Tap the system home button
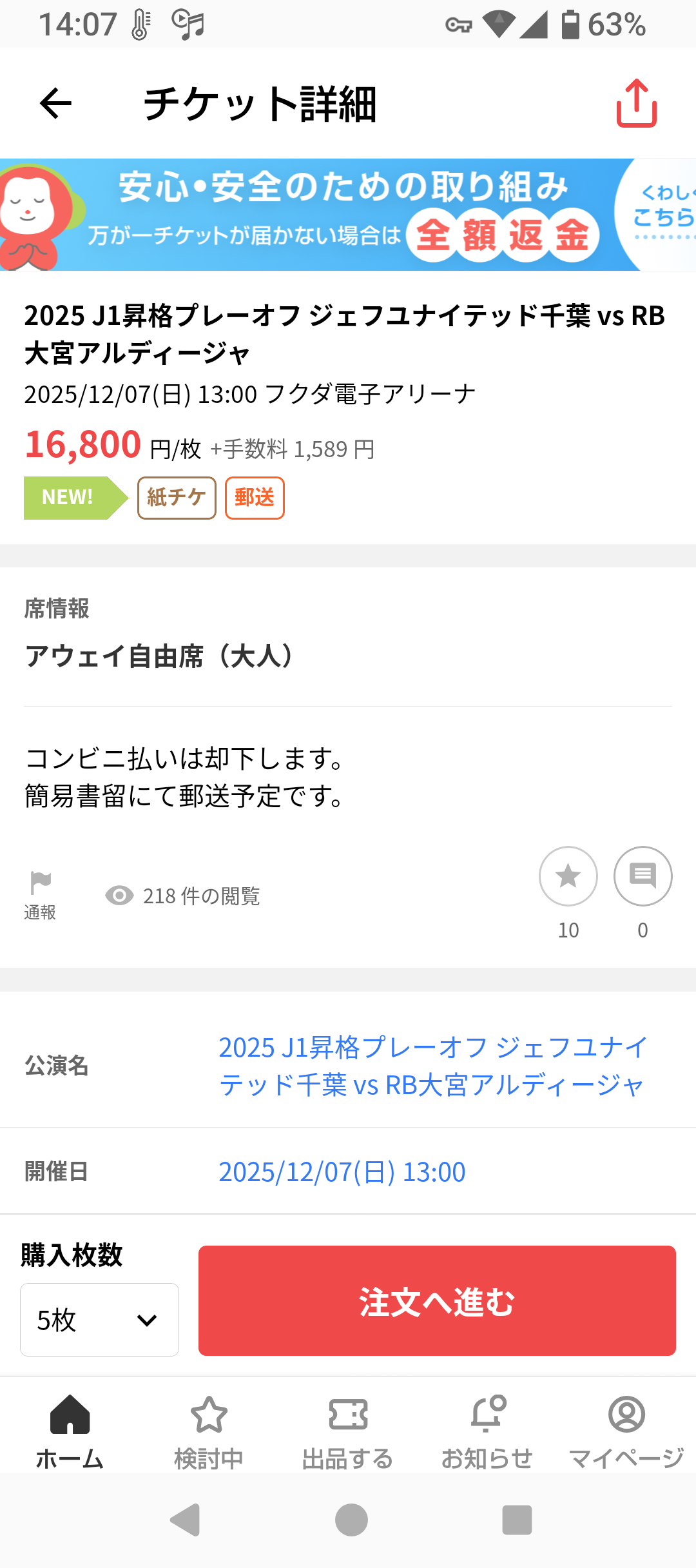The height and width of the screenshot is (1568, 696). click(x=351, y=1520)
